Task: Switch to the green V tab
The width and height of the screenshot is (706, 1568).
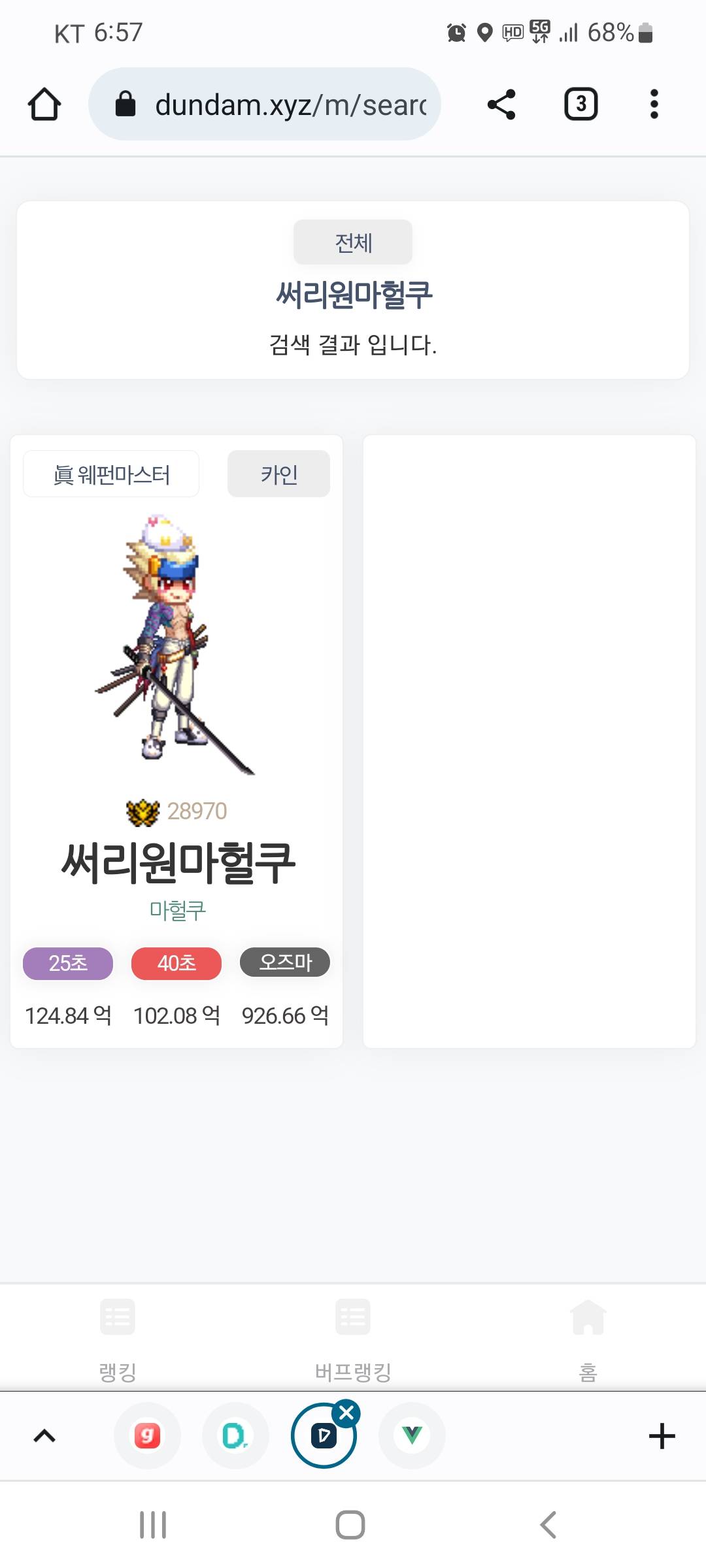Action: [412, 1436]
